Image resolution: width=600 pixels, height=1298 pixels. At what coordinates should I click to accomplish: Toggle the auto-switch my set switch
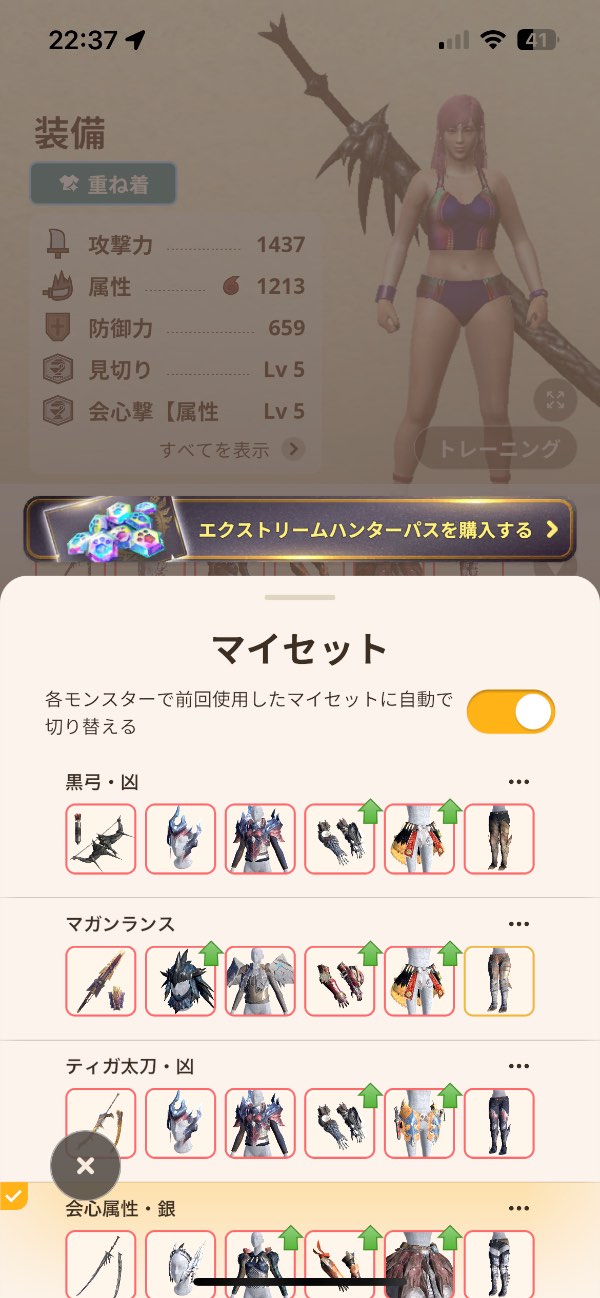click(x=510, y=712)
